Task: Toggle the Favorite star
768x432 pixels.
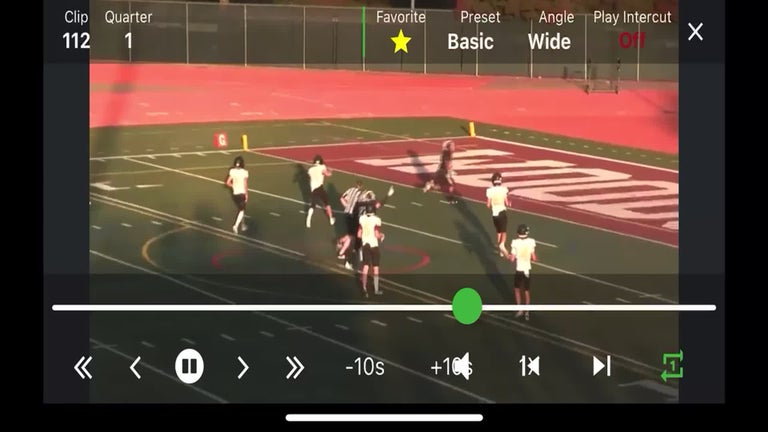Action: pos(401,41)
